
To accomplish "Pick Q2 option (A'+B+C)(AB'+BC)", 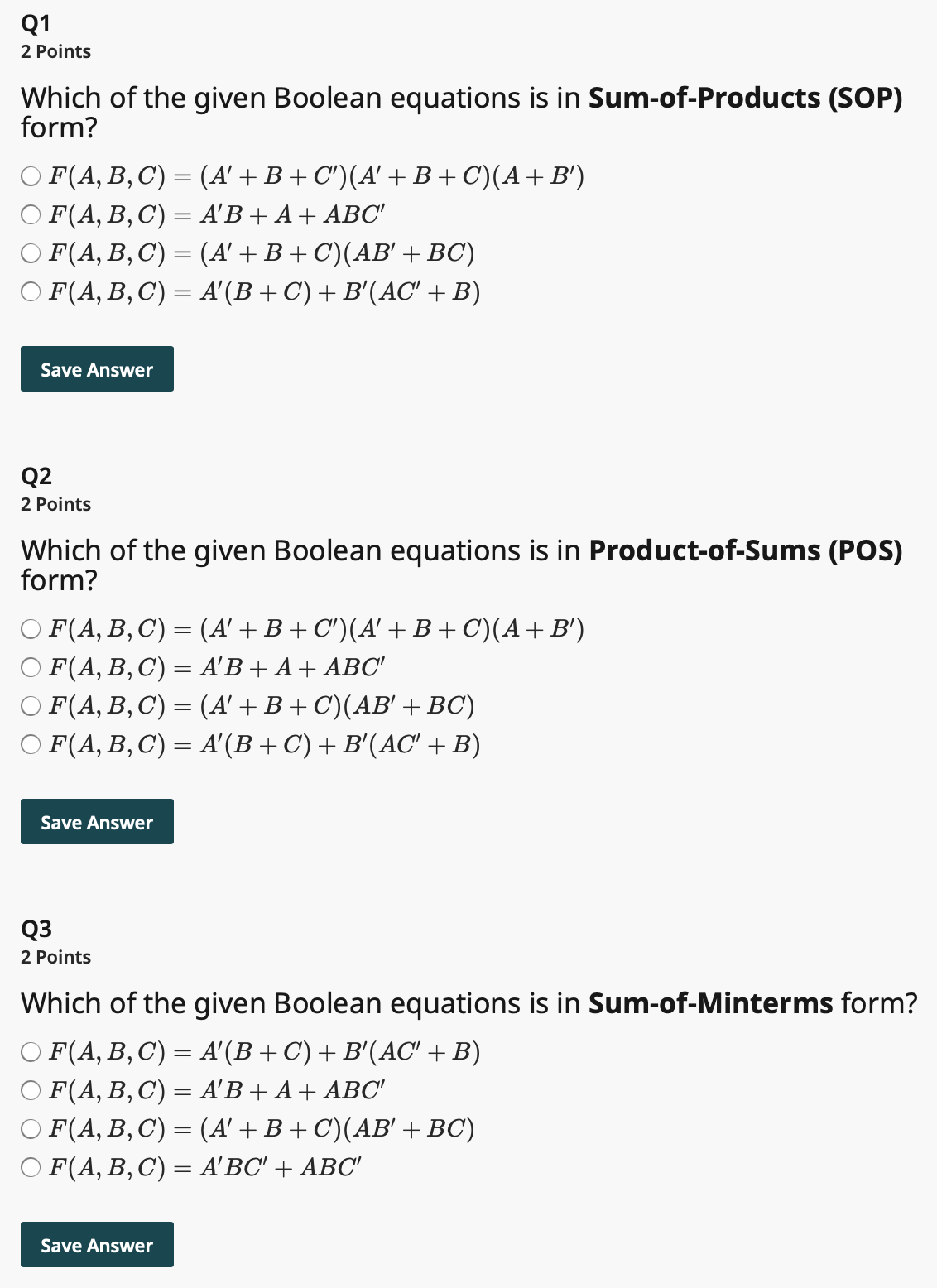I will point(31,706).
